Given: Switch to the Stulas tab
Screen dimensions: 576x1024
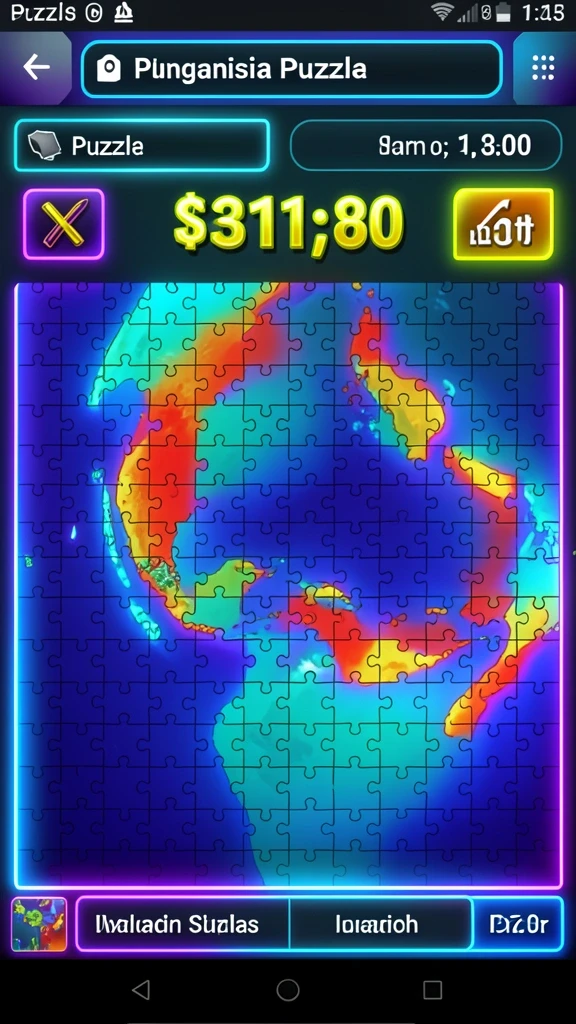Looking at the screenshot, I should (183, 924).
